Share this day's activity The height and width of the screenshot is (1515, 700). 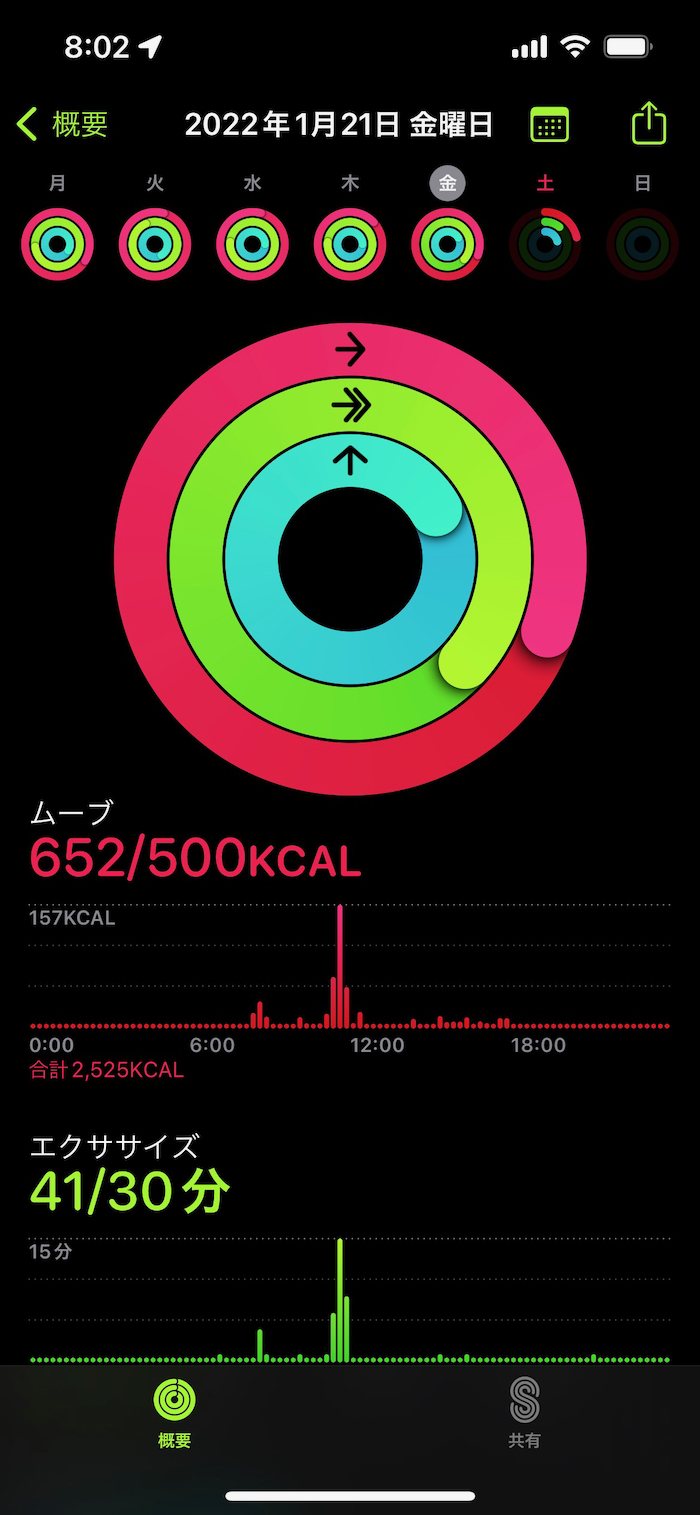click(648, 124)
